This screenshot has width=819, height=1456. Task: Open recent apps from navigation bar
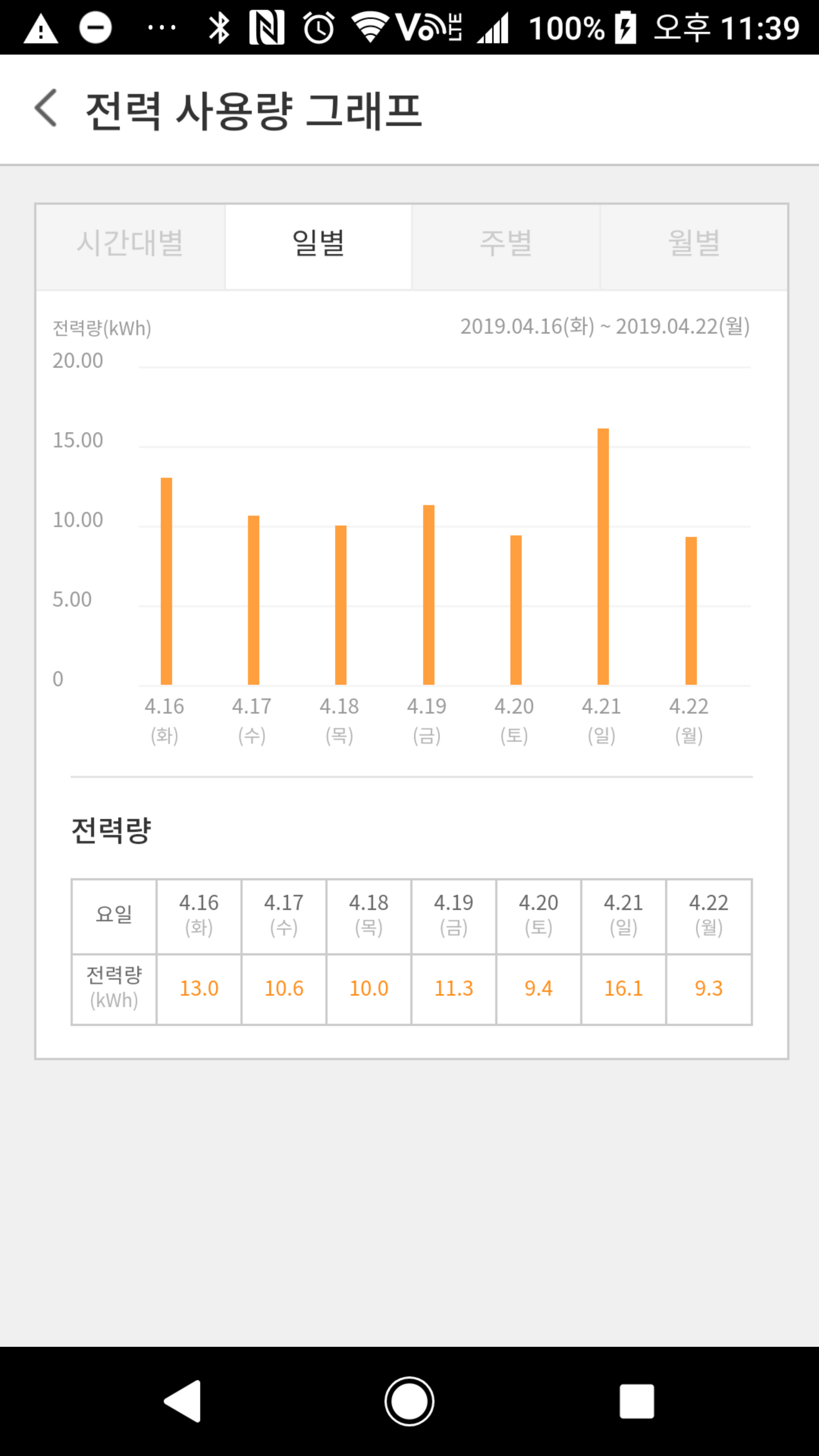(x=637, y=1401)
